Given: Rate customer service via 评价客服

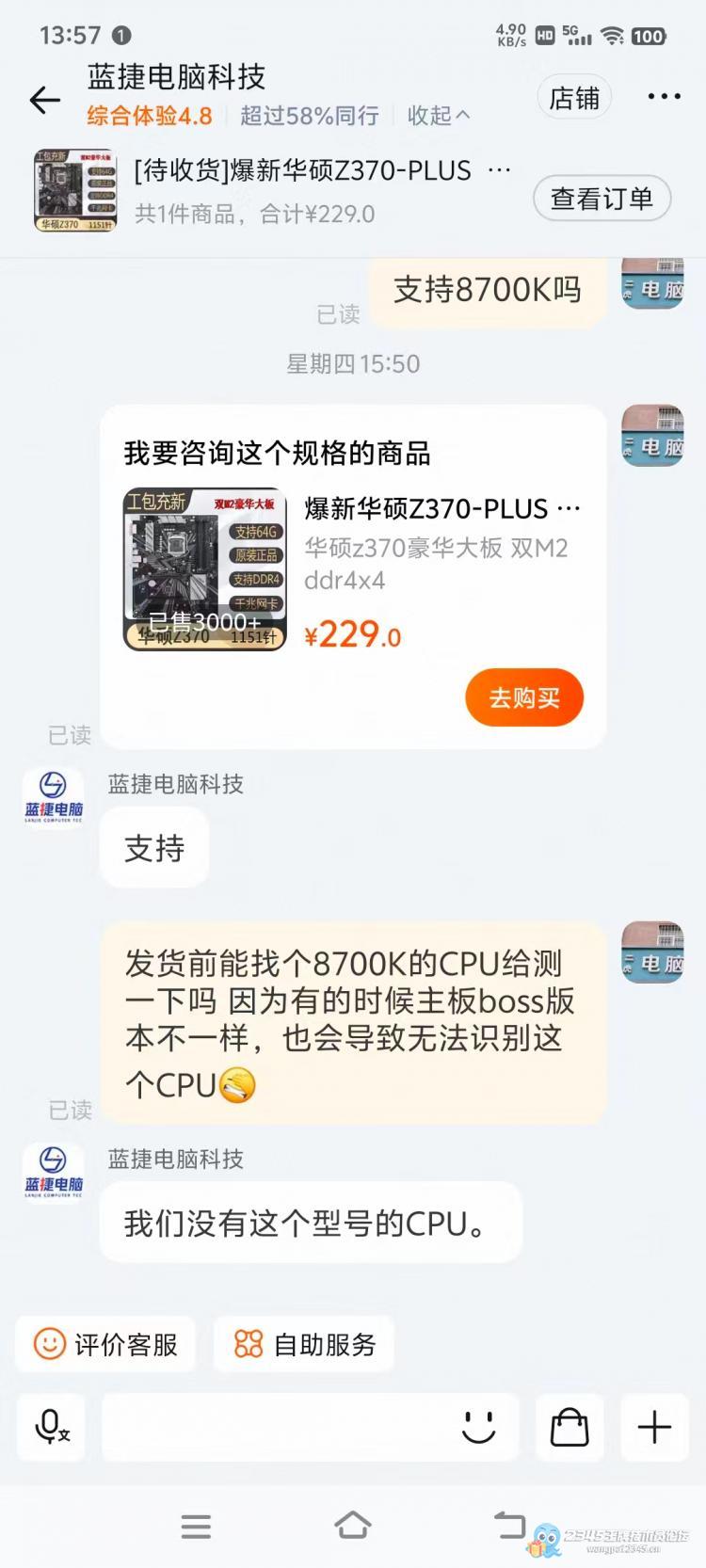Looking at the screenshot, I should 105,1344.
